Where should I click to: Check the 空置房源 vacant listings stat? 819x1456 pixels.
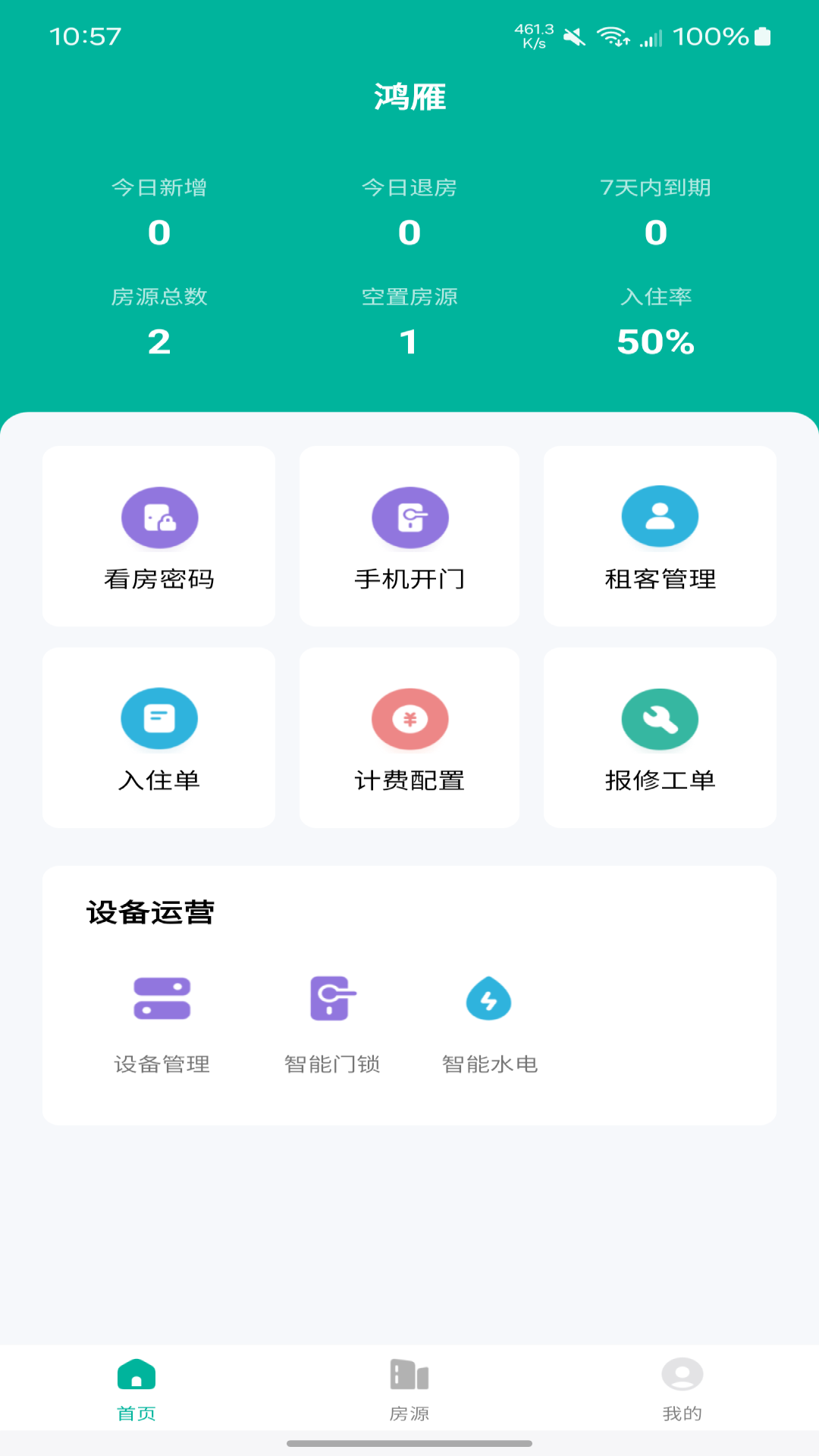[x=409, y=297]
